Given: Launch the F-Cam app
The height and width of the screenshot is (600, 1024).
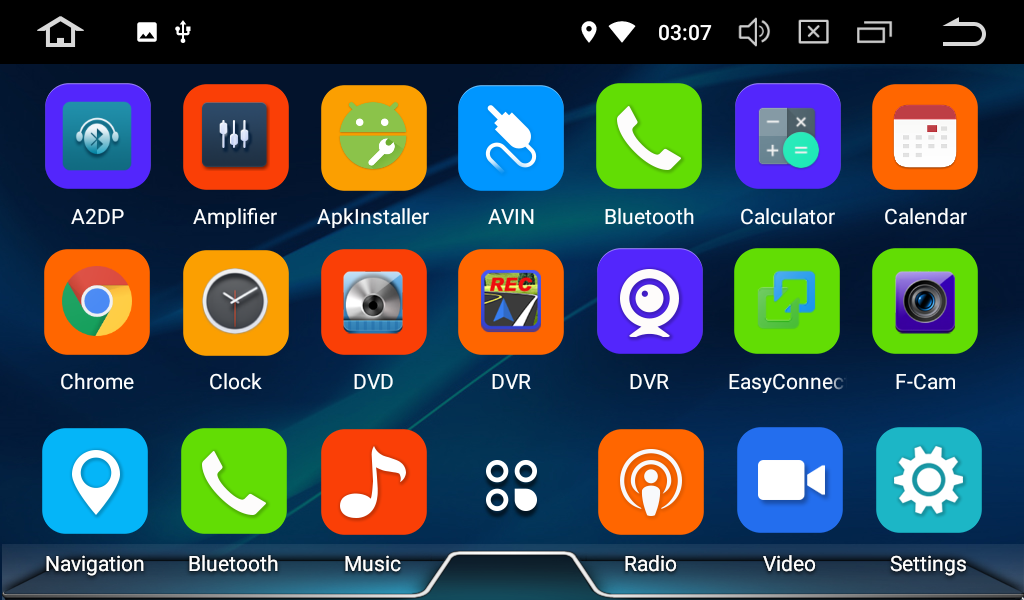Looking at the screenshot, I should click(x=925, y=302).
